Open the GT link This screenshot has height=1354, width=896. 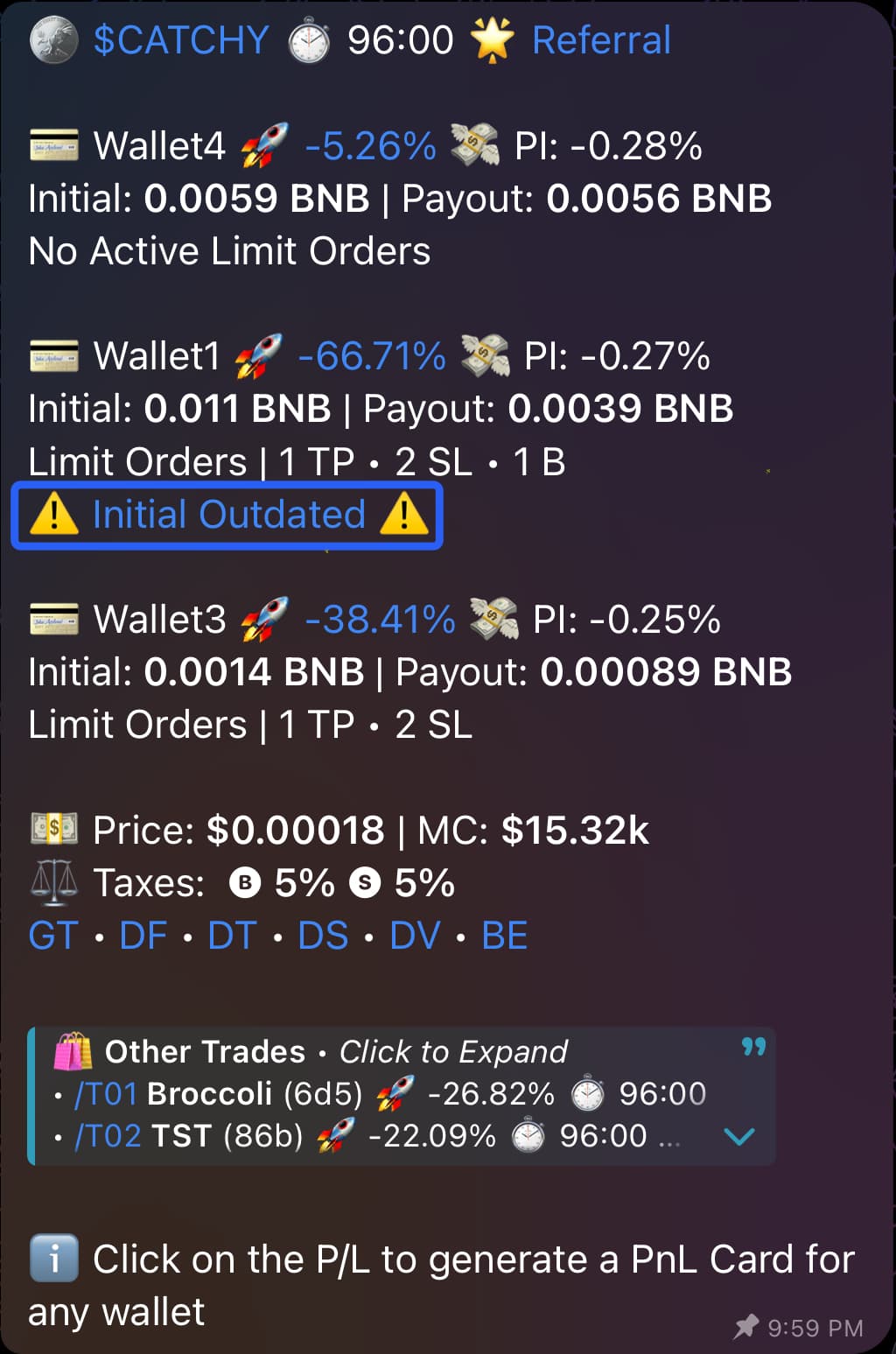point(53,935)
